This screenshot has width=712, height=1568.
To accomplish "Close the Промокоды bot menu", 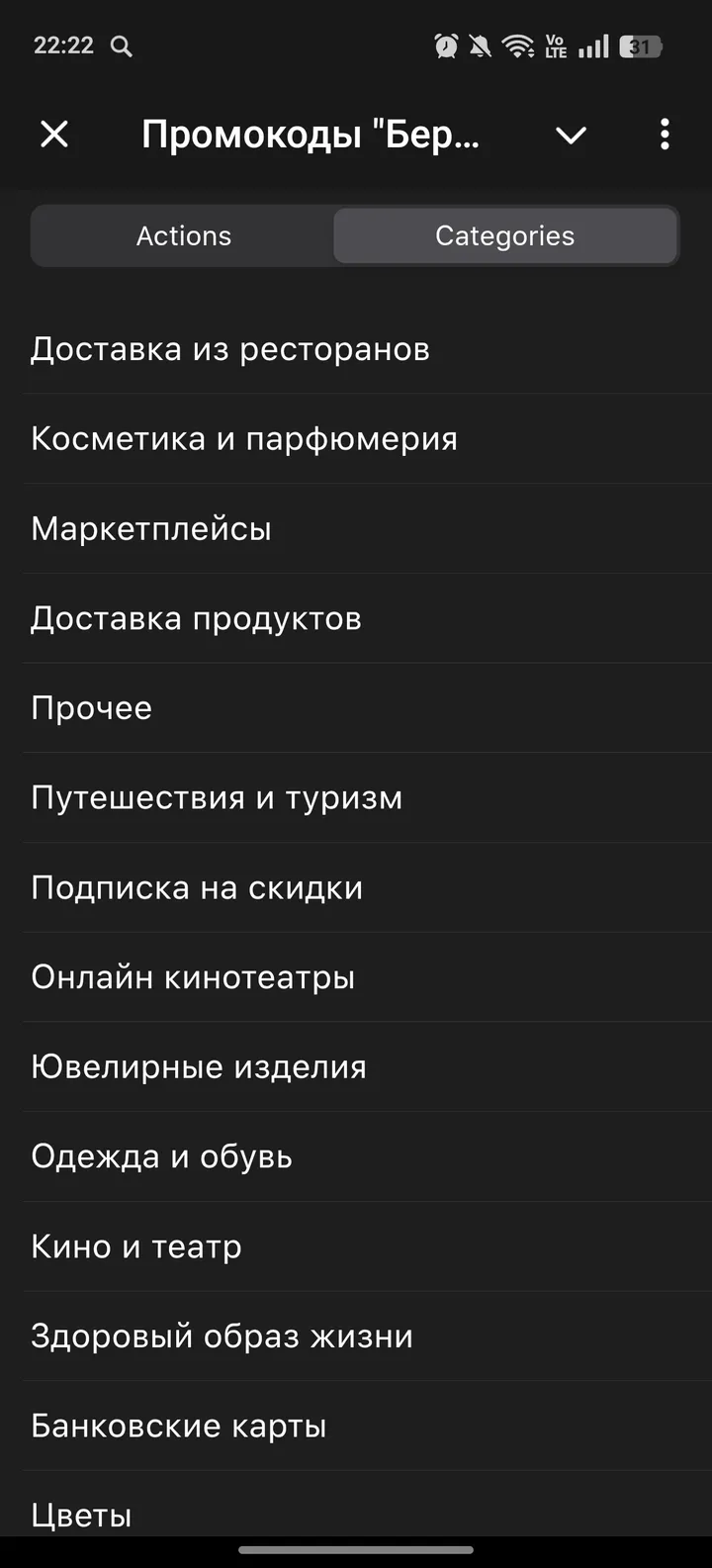I will coord(54,135).
